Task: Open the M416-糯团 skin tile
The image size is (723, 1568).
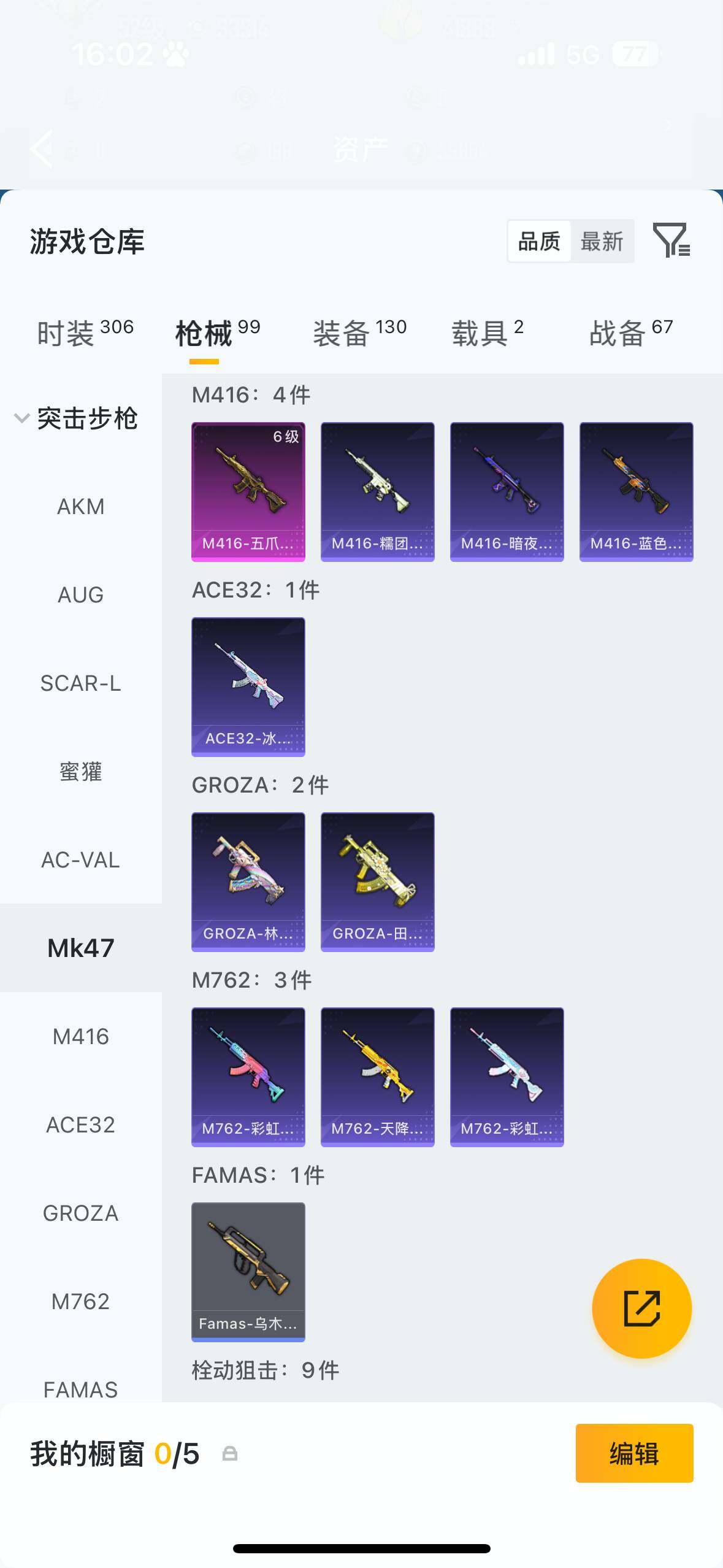Action: 377,491
